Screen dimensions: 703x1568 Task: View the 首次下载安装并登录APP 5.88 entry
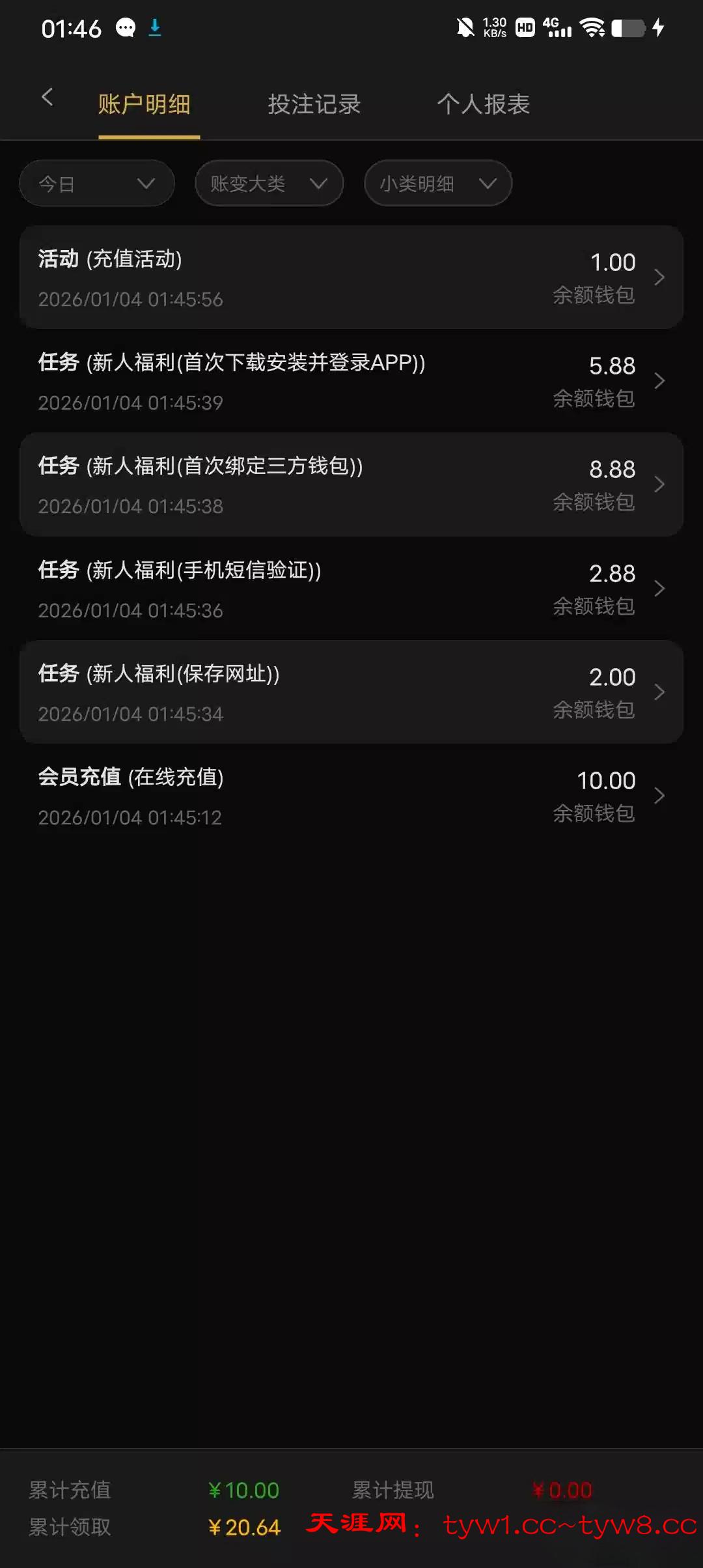pos(351,381)
